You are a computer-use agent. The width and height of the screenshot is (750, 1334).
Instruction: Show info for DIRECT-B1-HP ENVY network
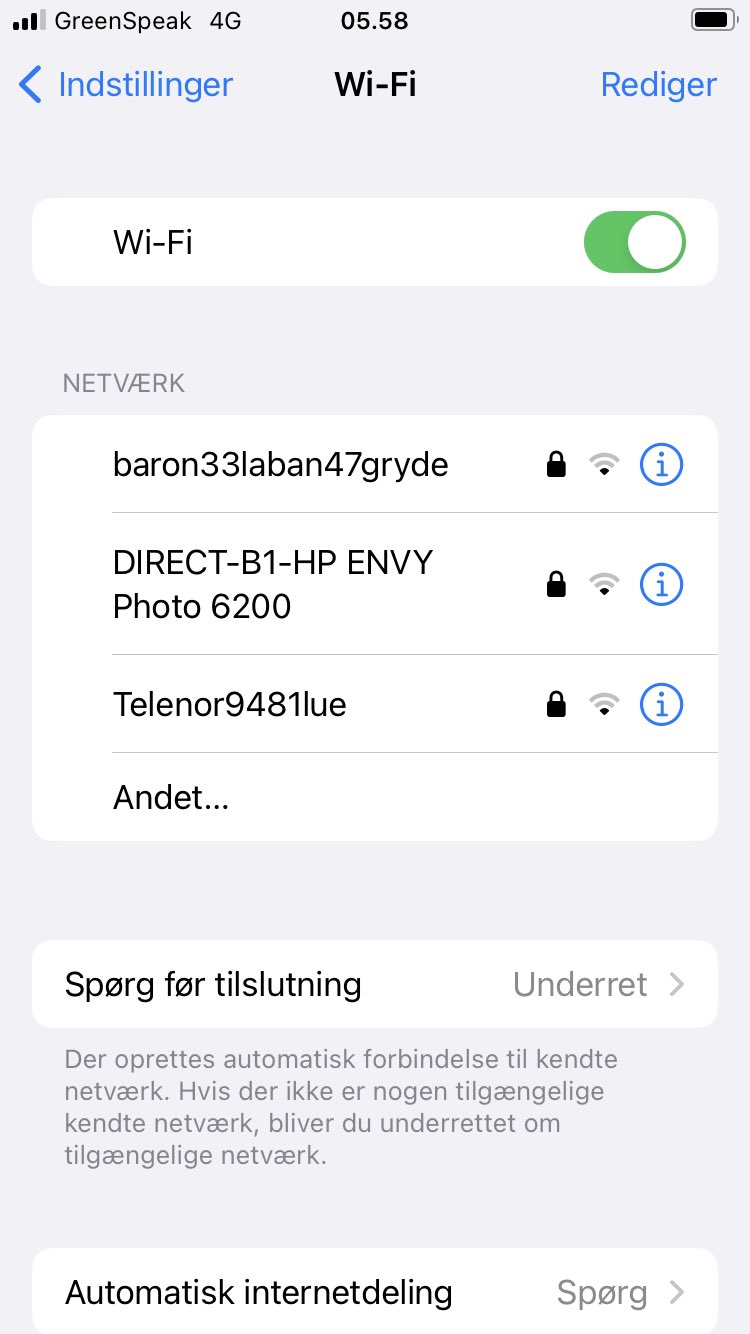pyautogui.click(x=661, y=584)
